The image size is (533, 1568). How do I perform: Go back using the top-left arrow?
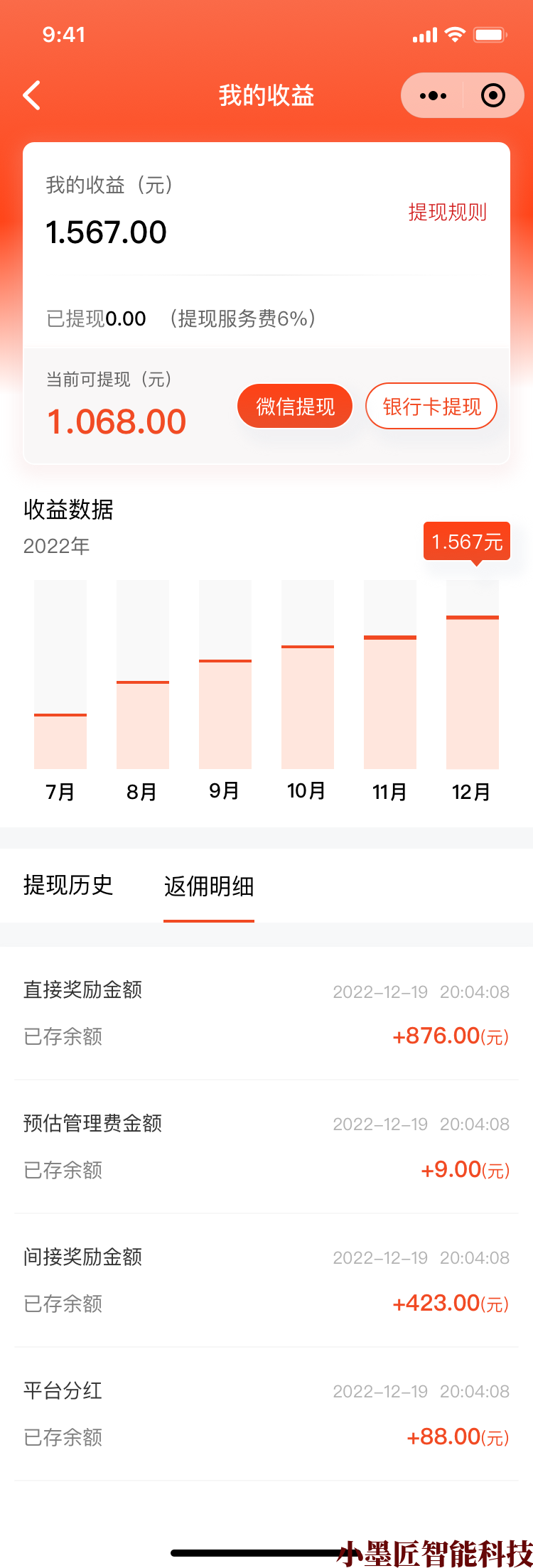[32, 95]
